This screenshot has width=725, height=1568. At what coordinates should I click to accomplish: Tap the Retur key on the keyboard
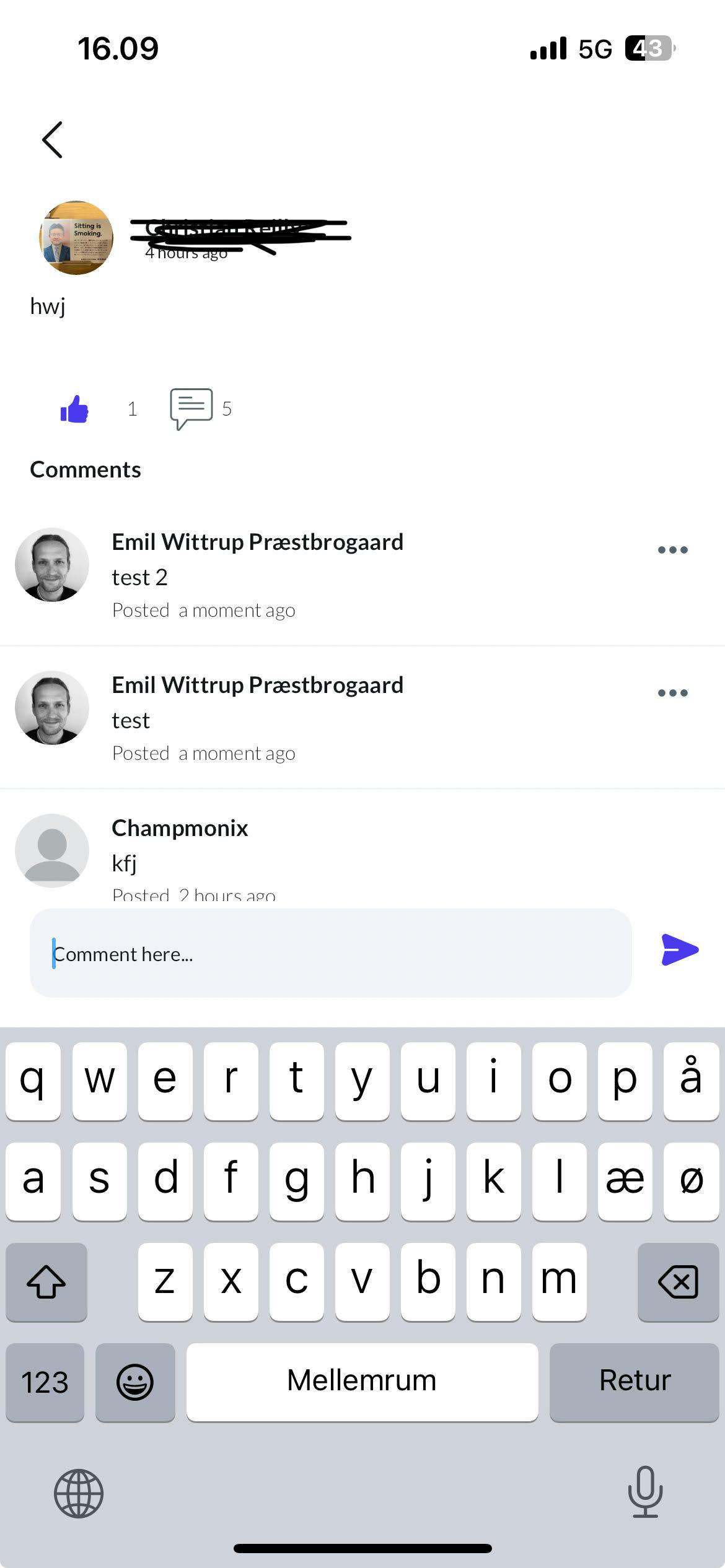(634, 1380)
